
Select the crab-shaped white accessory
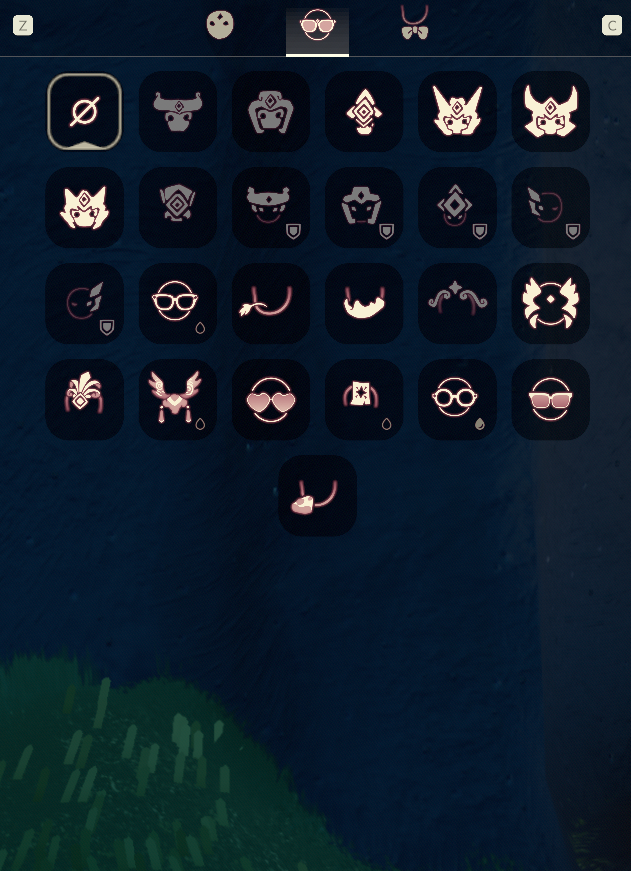550,303
